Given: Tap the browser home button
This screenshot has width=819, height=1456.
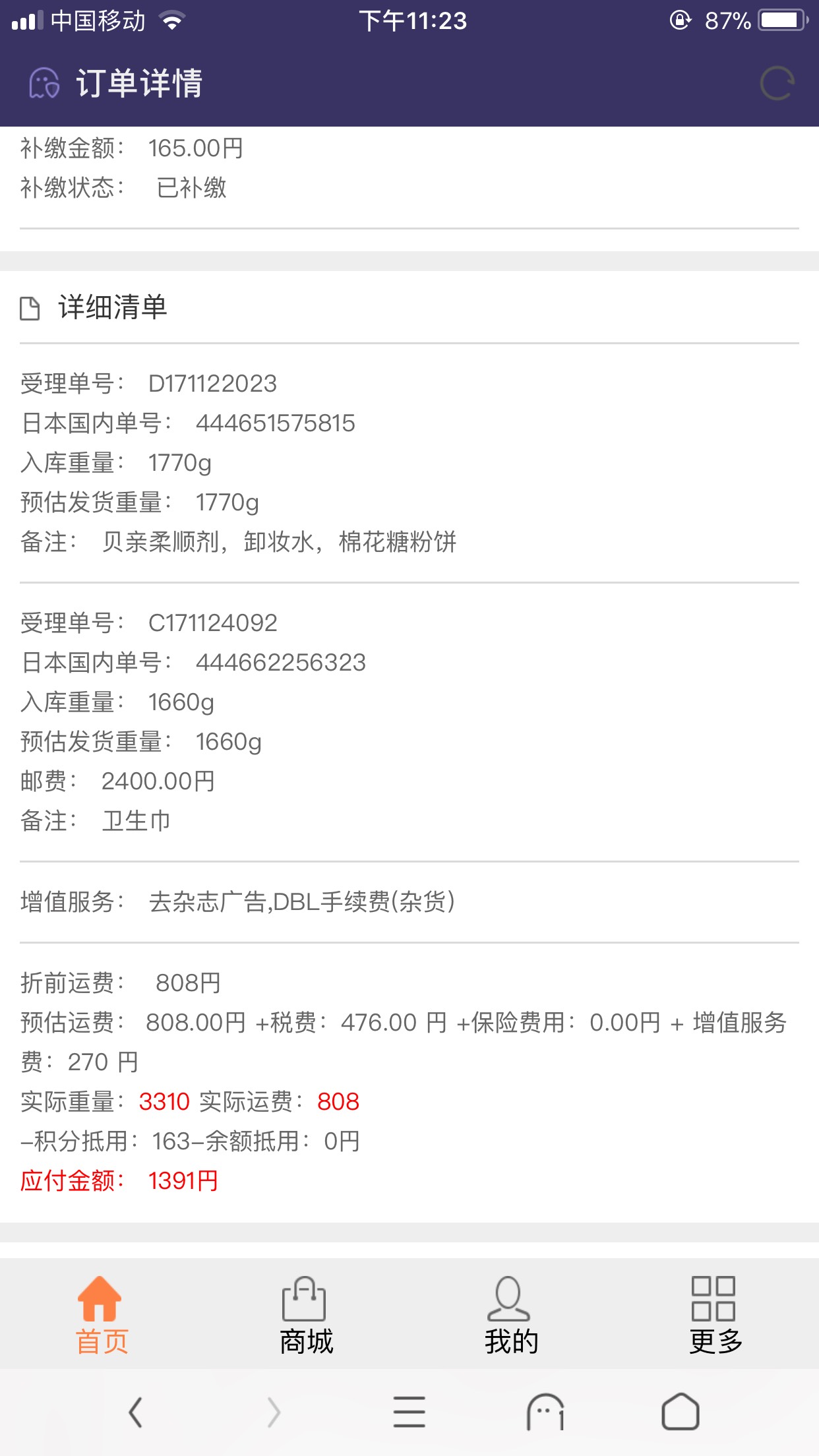Looking at the screenshot, I should tap(681, 1412).
